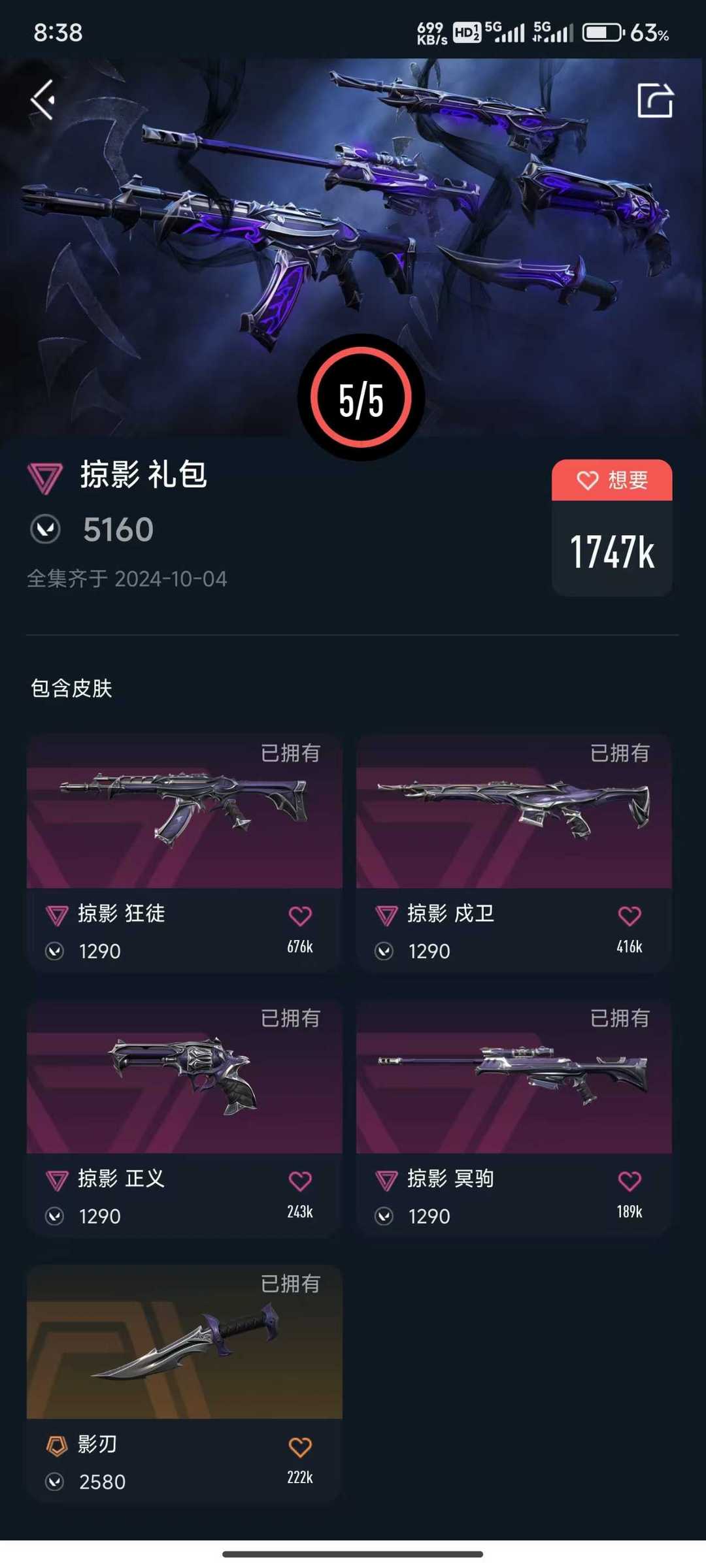Go back using the top-left arrow

tap(42, 100)
